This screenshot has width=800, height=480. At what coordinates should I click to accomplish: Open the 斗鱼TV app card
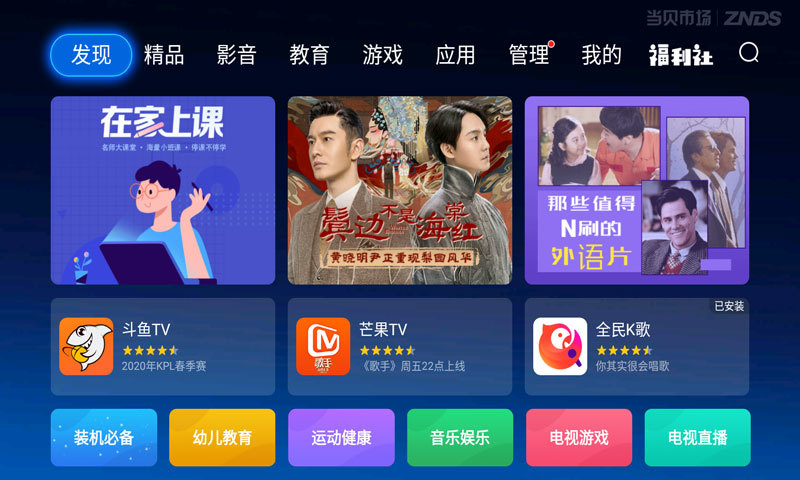coord(163,346)
